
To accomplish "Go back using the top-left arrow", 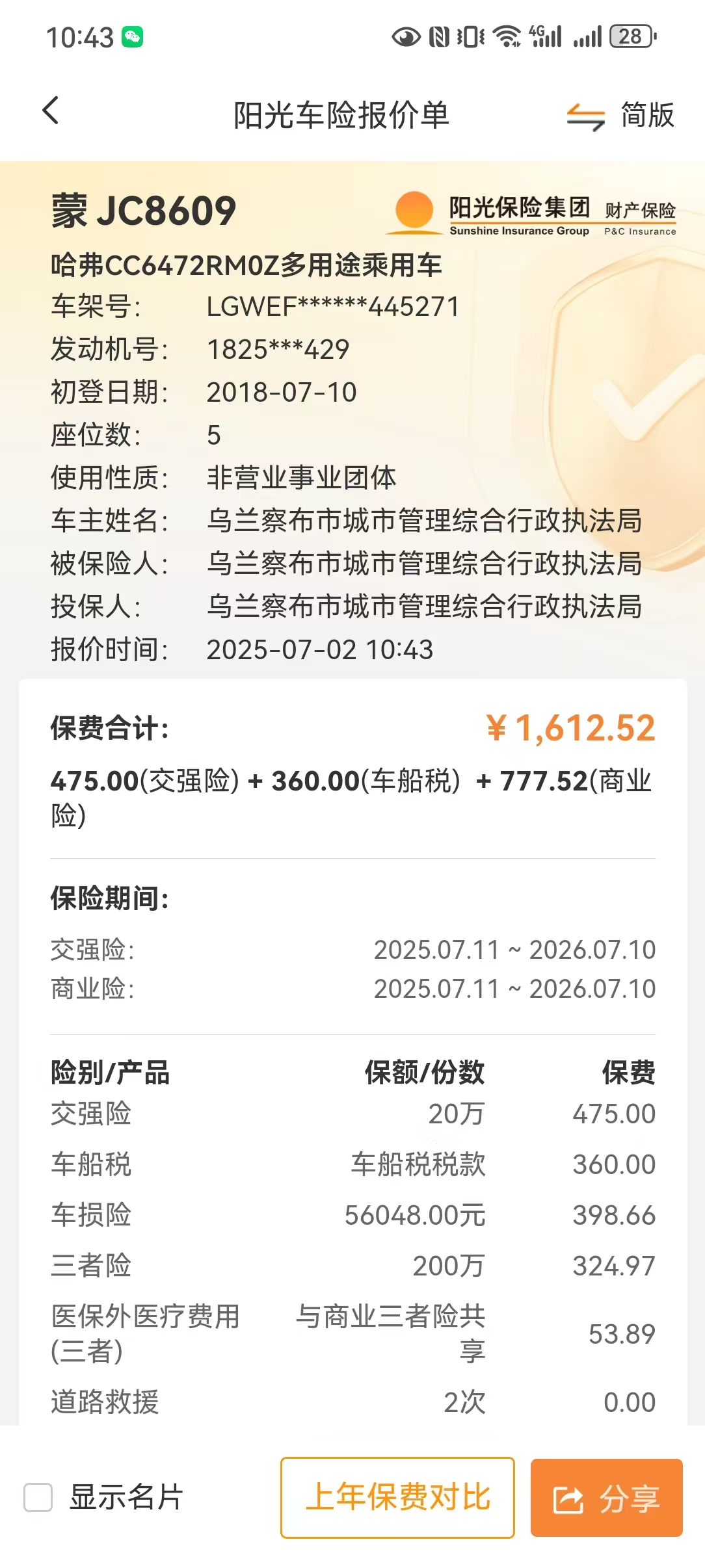I will pyautogui.click(x=51, y=111).
